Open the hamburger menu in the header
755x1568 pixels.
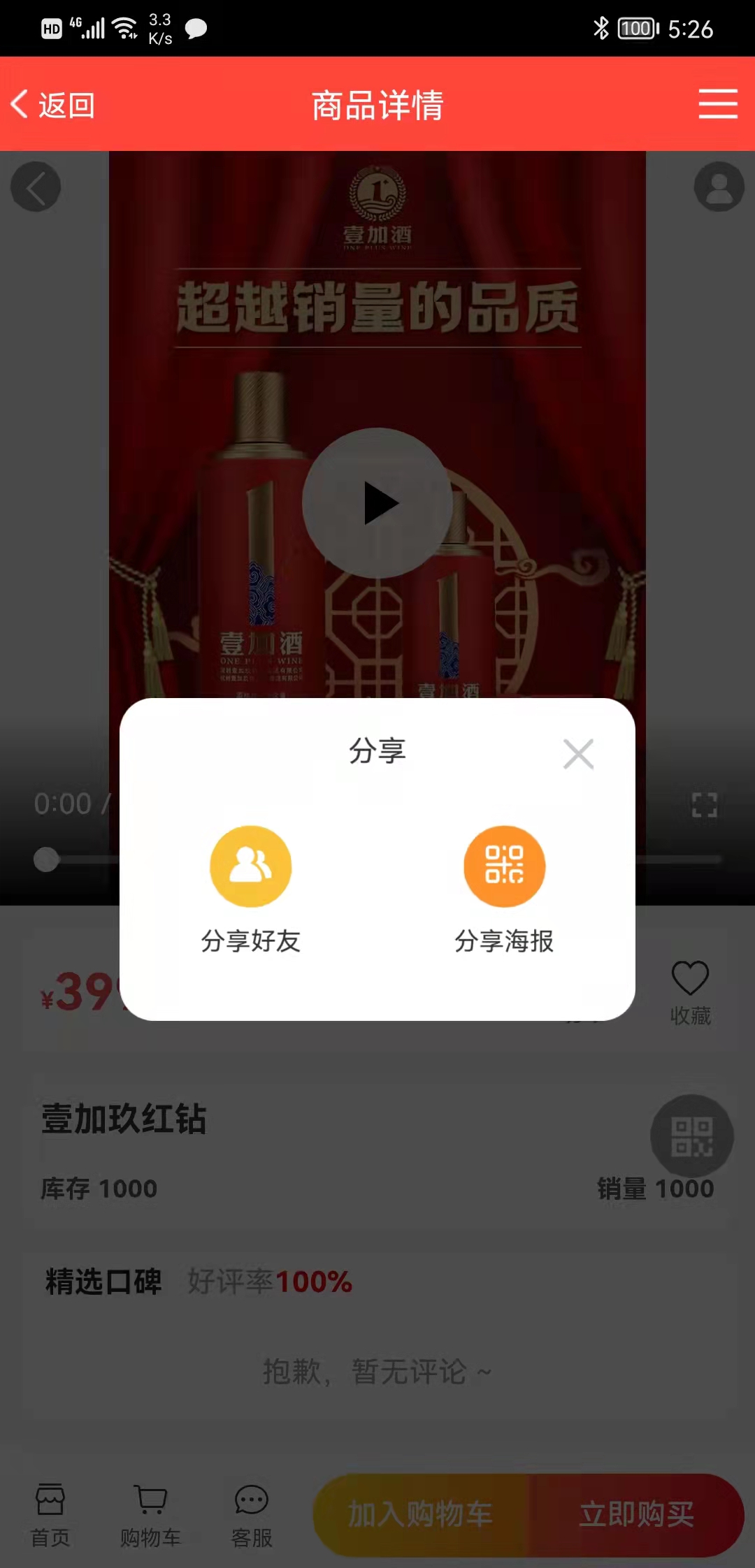718,104
